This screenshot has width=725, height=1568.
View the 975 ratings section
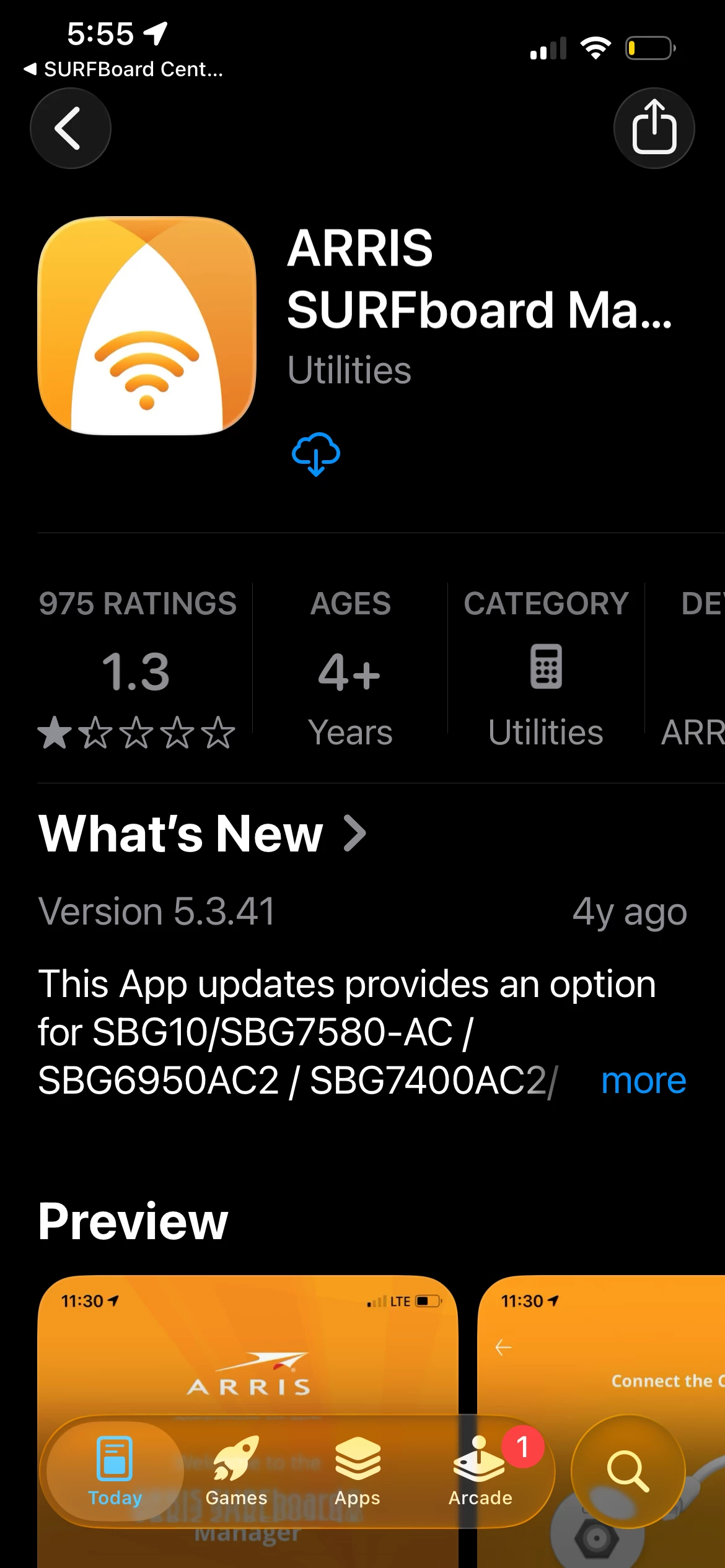137,668
